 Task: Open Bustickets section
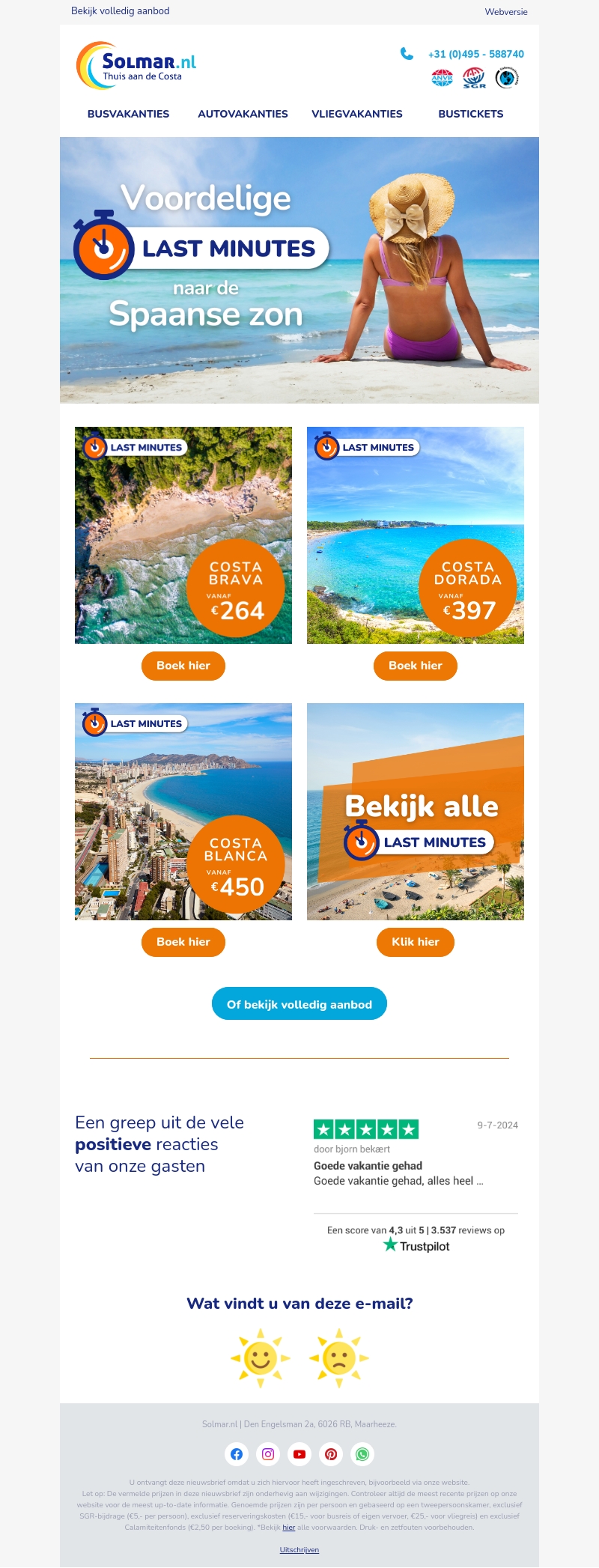(x=470, y=114)
